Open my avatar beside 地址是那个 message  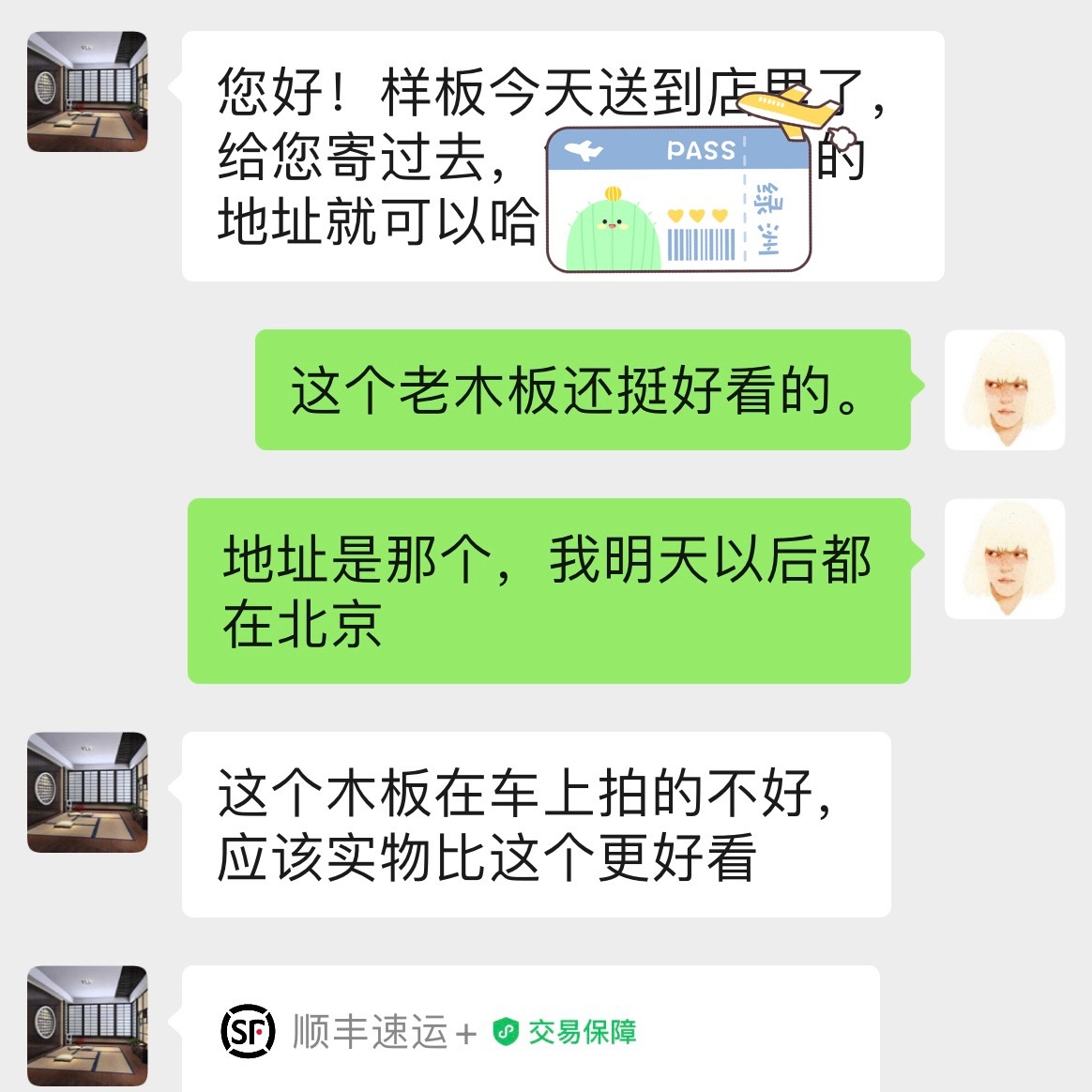click(1004, 558)
